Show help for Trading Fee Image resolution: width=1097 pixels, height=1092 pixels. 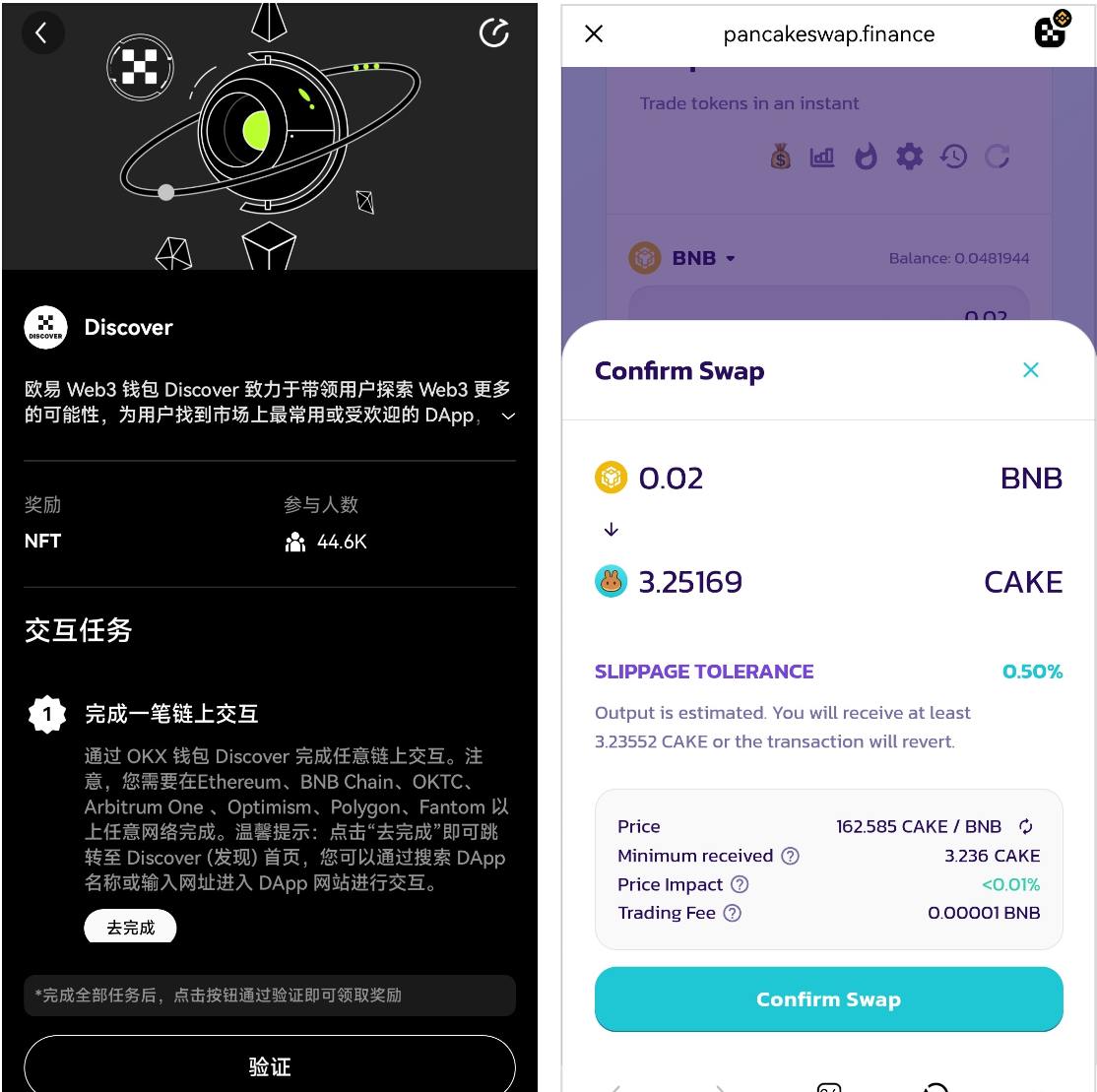click(732, 913)
